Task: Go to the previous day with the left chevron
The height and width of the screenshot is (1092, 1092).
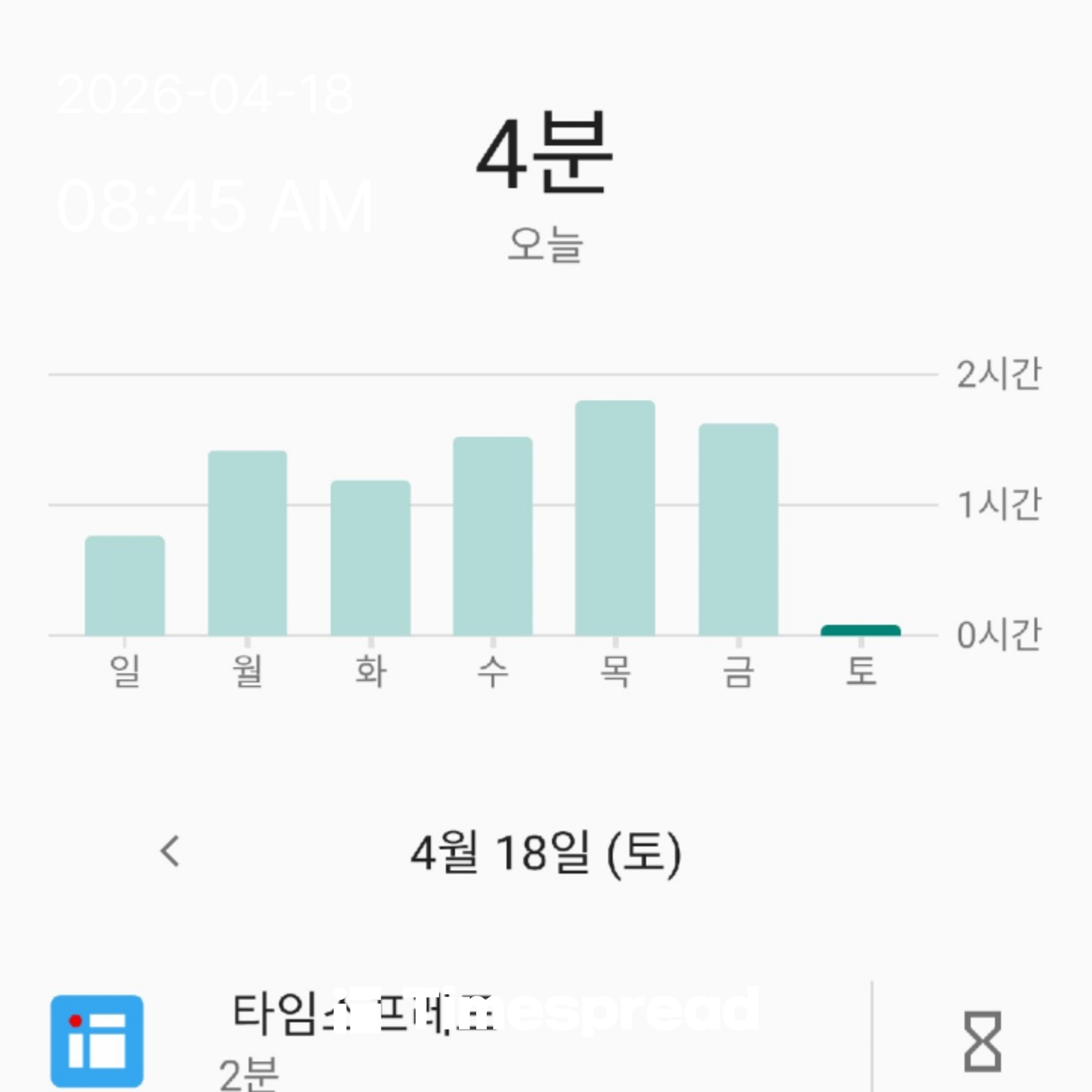Action: pyautogui.click(x=171, y=851)
